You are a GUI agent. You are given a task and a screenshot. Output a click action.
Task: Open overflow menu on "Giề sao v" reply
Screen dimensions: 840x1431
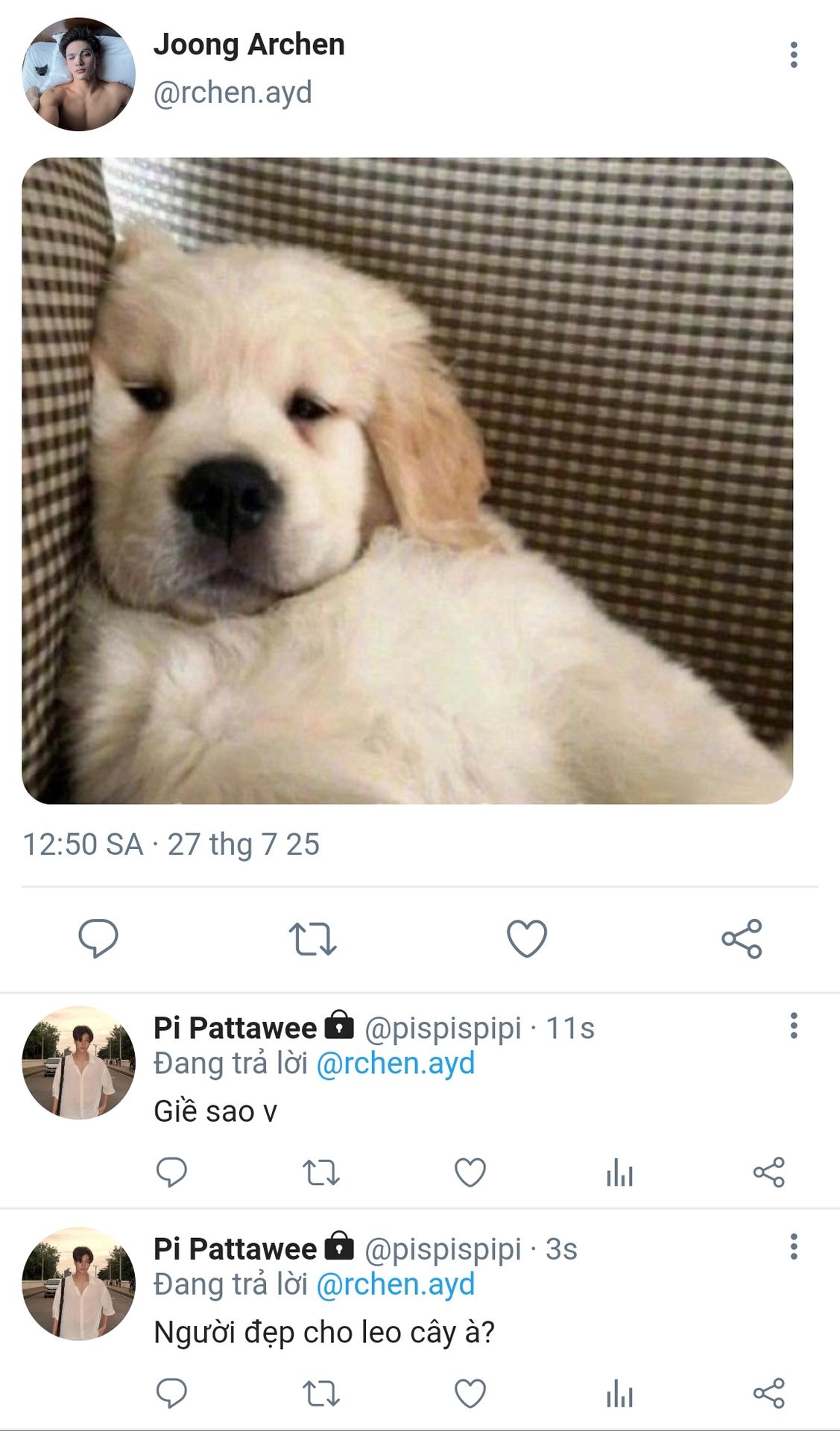(x=794, y=1026)
